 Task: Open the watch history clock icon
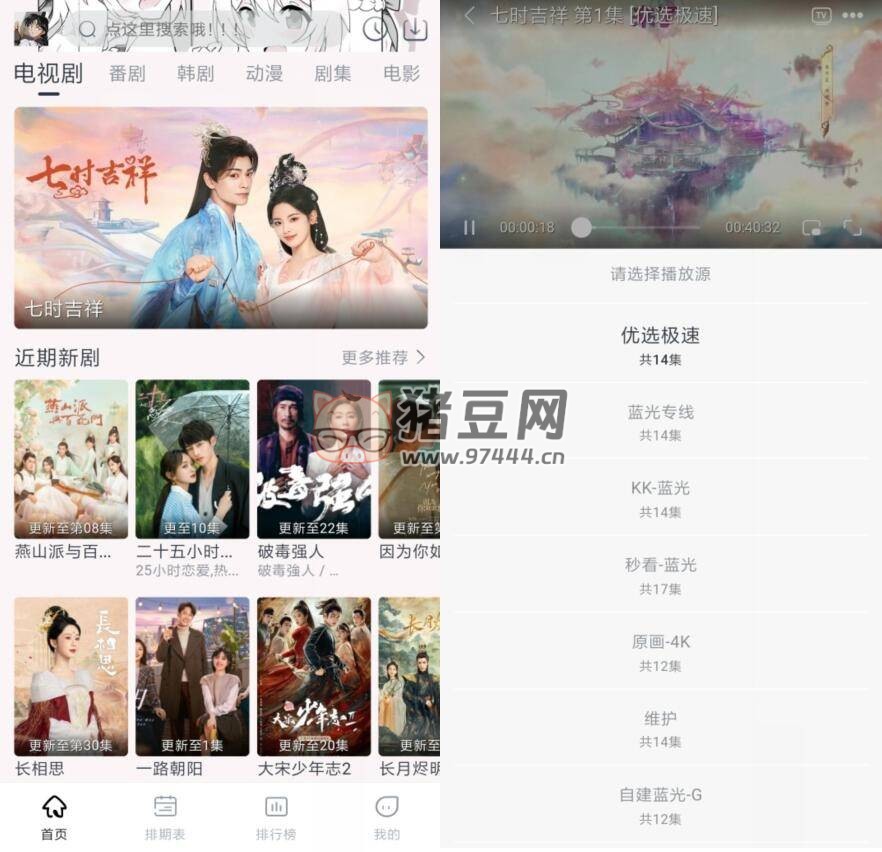click(x=376, y=28)
